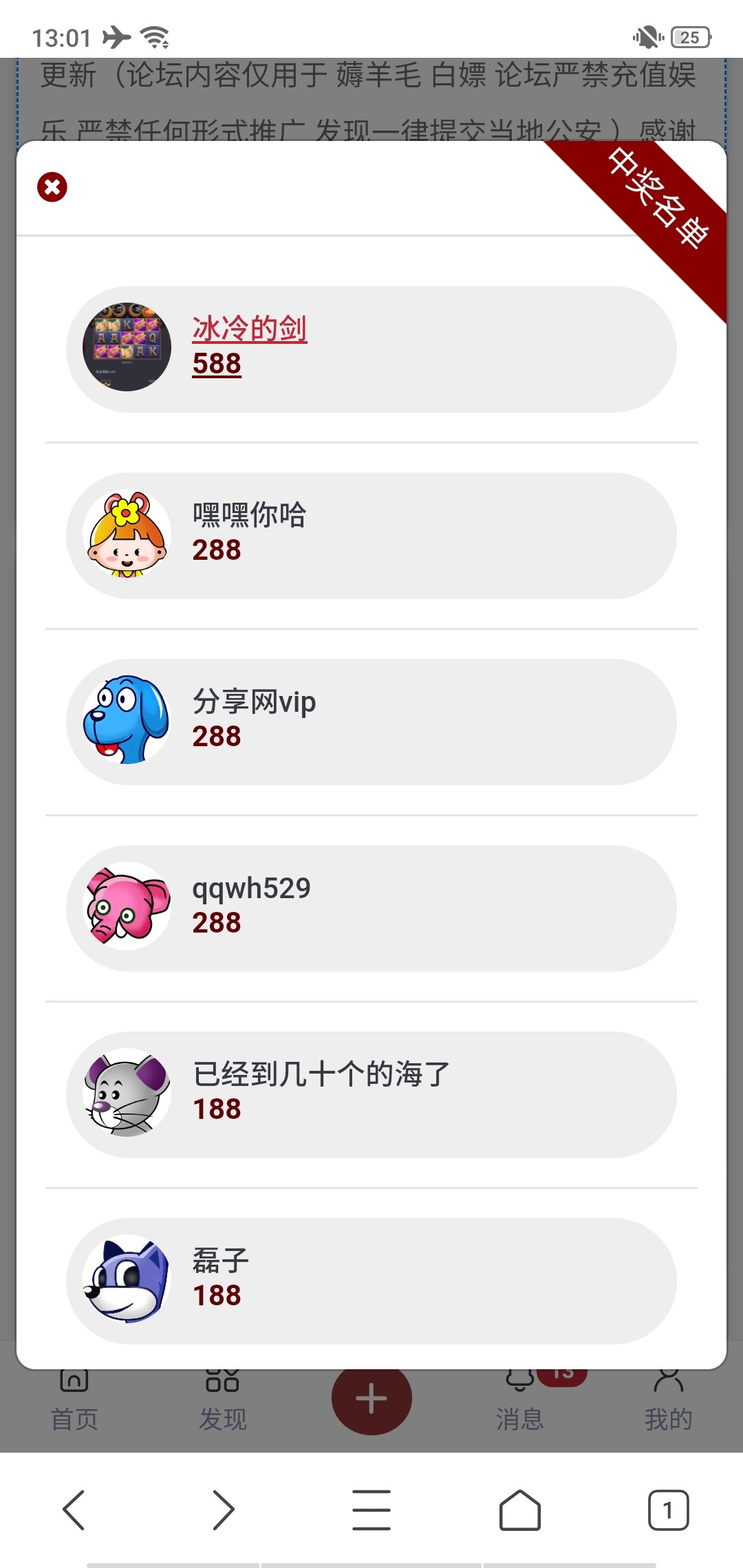Open the 已经到几十个的海了 winner entry
Image resolution: width=743 pixels, height=1568 pixels.
pos(371,1095)
